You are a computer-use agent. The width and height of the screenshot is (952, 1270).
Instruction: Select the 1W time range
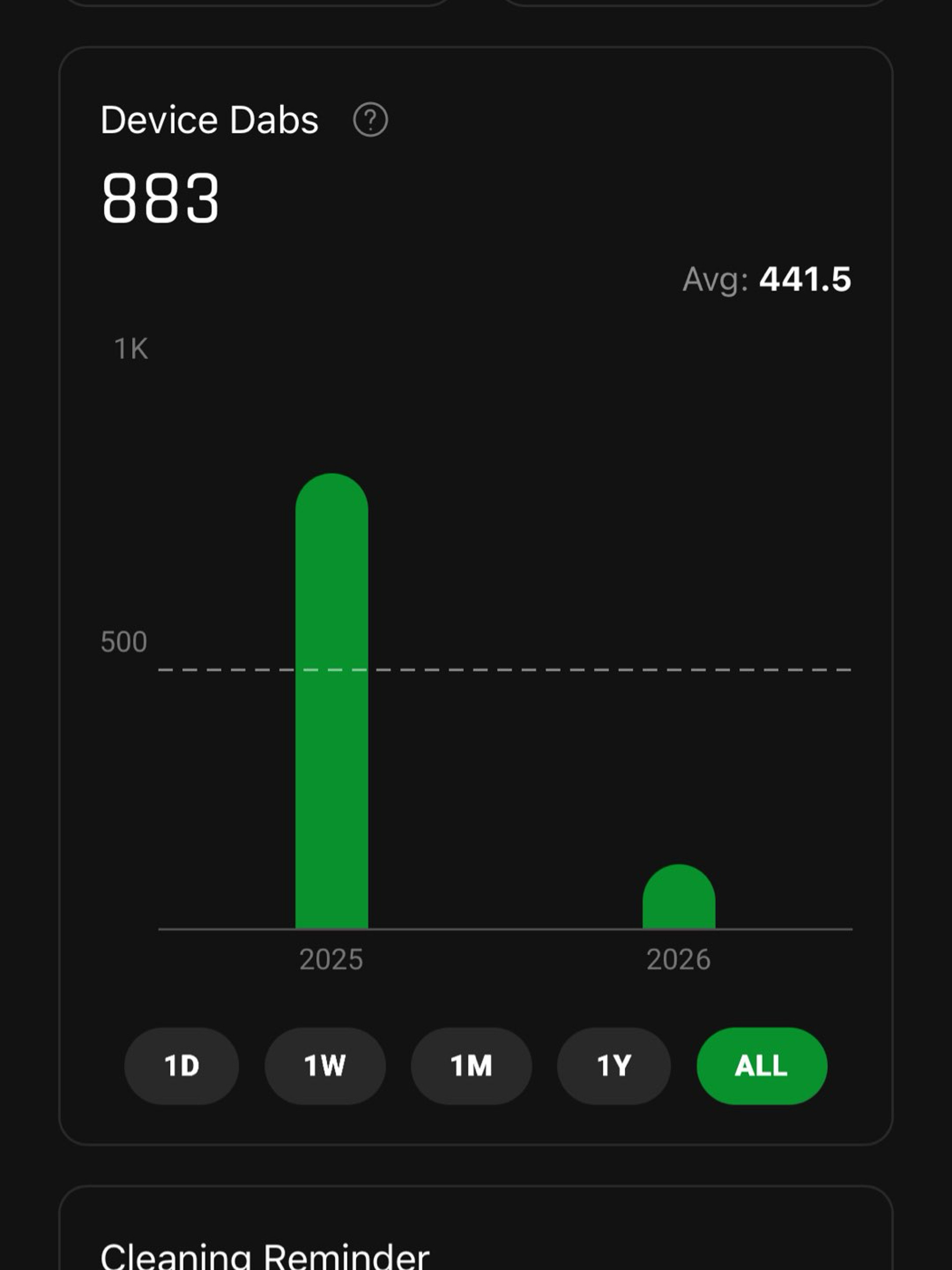pos(325,1066)
